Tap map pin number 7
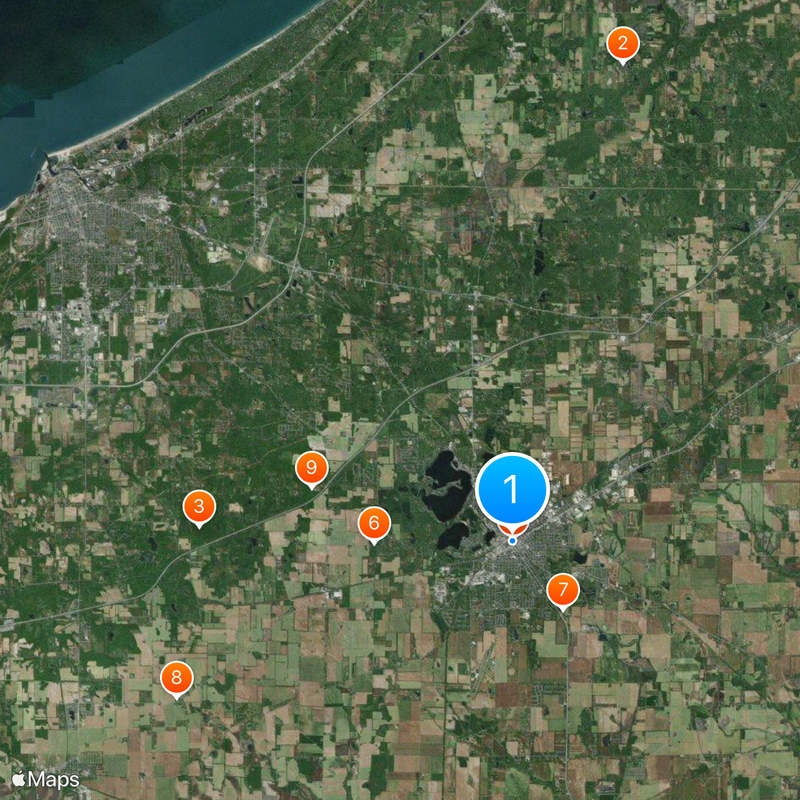The width and height of the screenshot is (800, 800). coord(563,590)
